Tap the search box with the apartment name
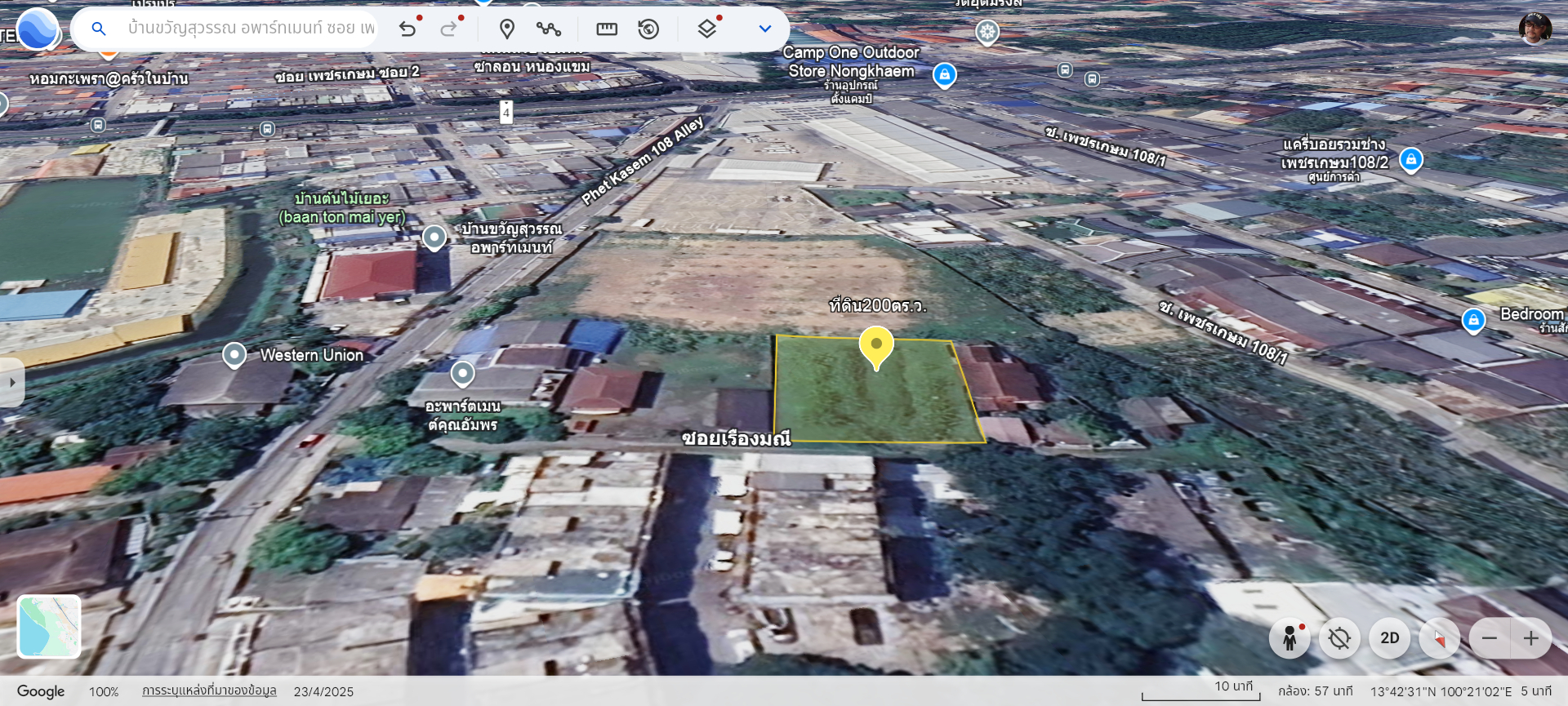1568x706 pixels. (x=245, y=29)
